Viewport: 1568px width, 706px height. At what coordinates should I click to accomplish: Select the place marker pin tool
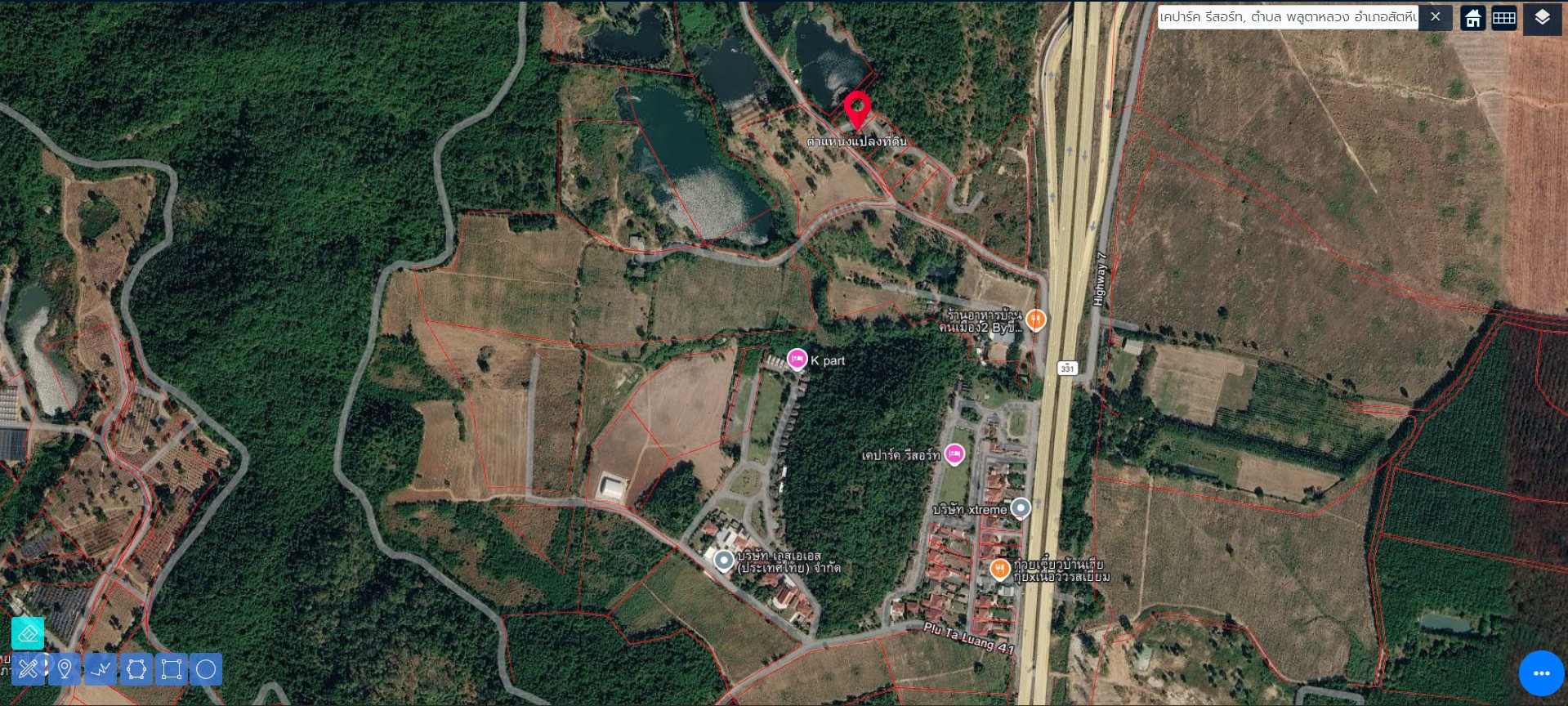[x=64, y=669]
